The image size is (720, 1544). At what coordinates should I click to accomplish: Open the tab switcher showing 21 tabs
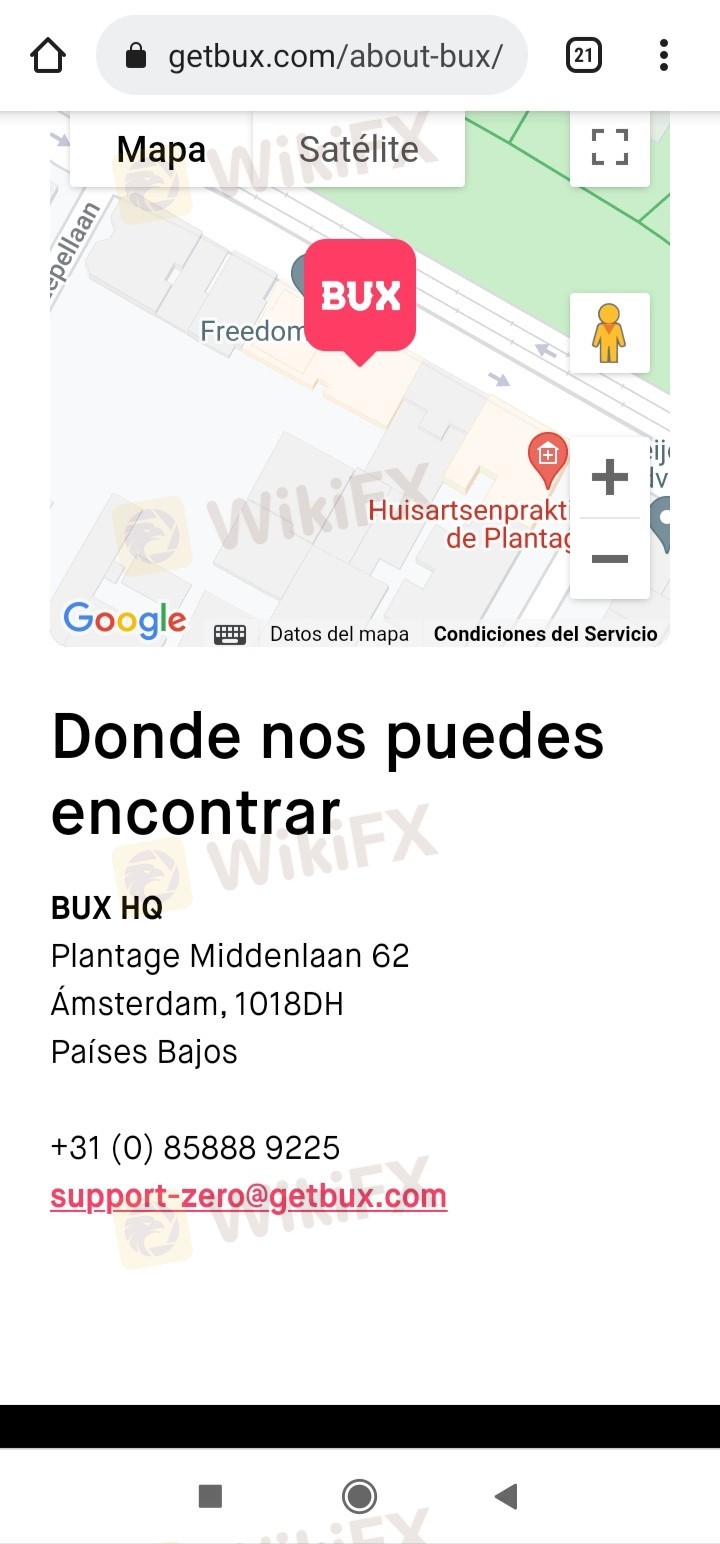[x=583, y=55]
